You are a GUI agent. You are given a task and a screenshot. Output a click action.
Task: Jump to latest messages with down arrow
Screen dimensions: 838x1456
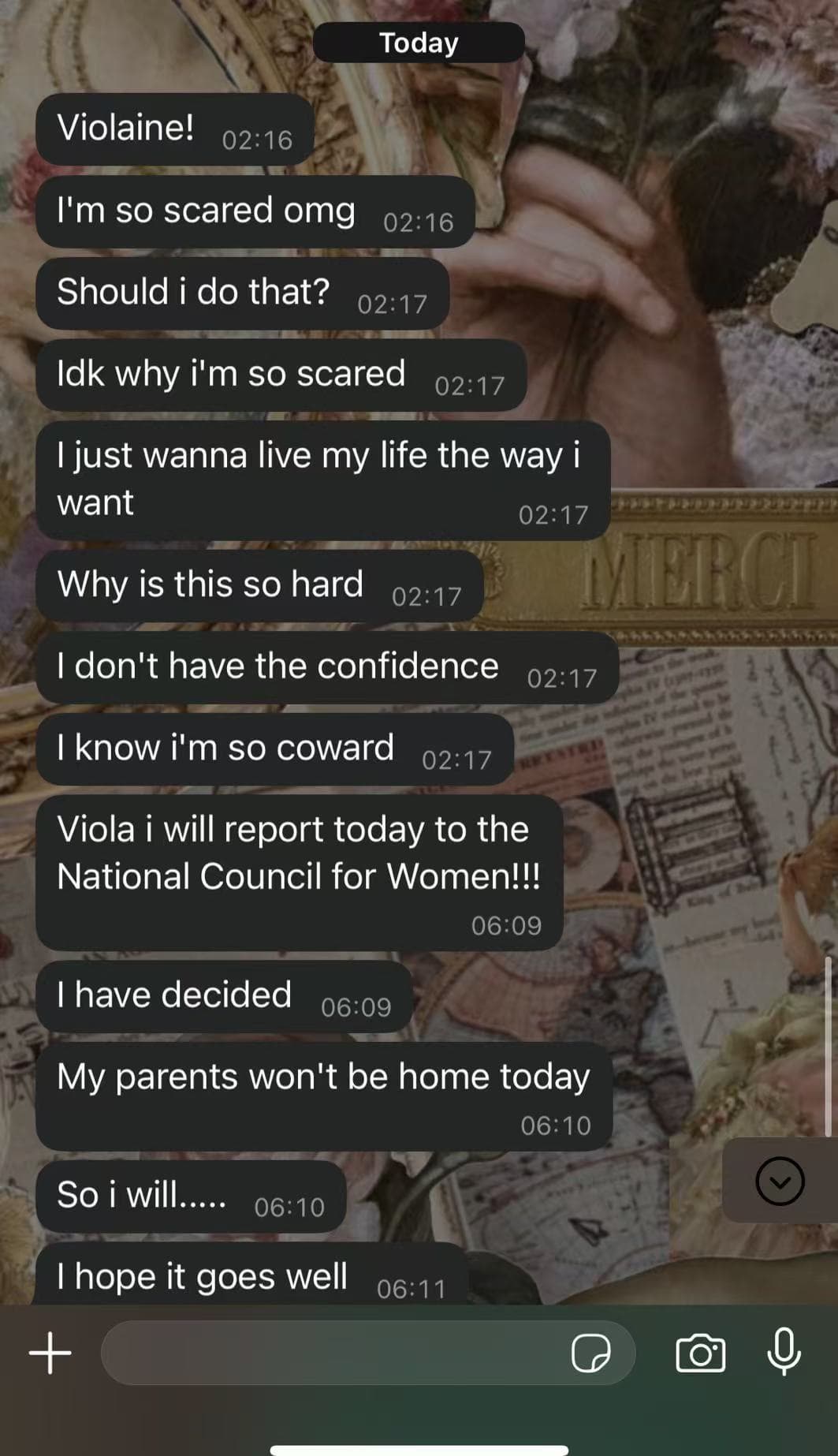(780, 1181)
